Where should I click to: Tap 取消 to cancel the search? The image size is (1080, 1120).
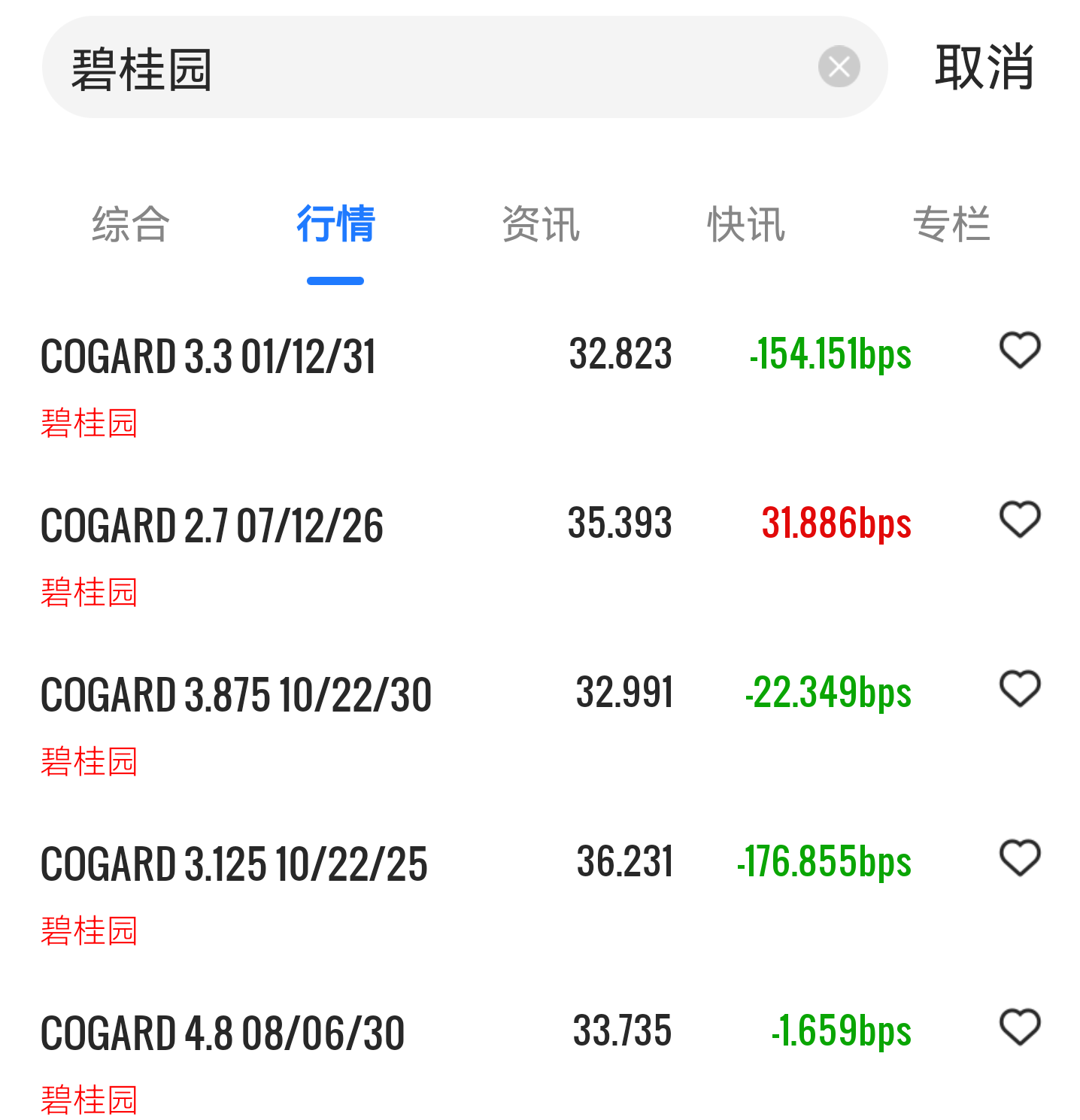click(x=984, y=68)
